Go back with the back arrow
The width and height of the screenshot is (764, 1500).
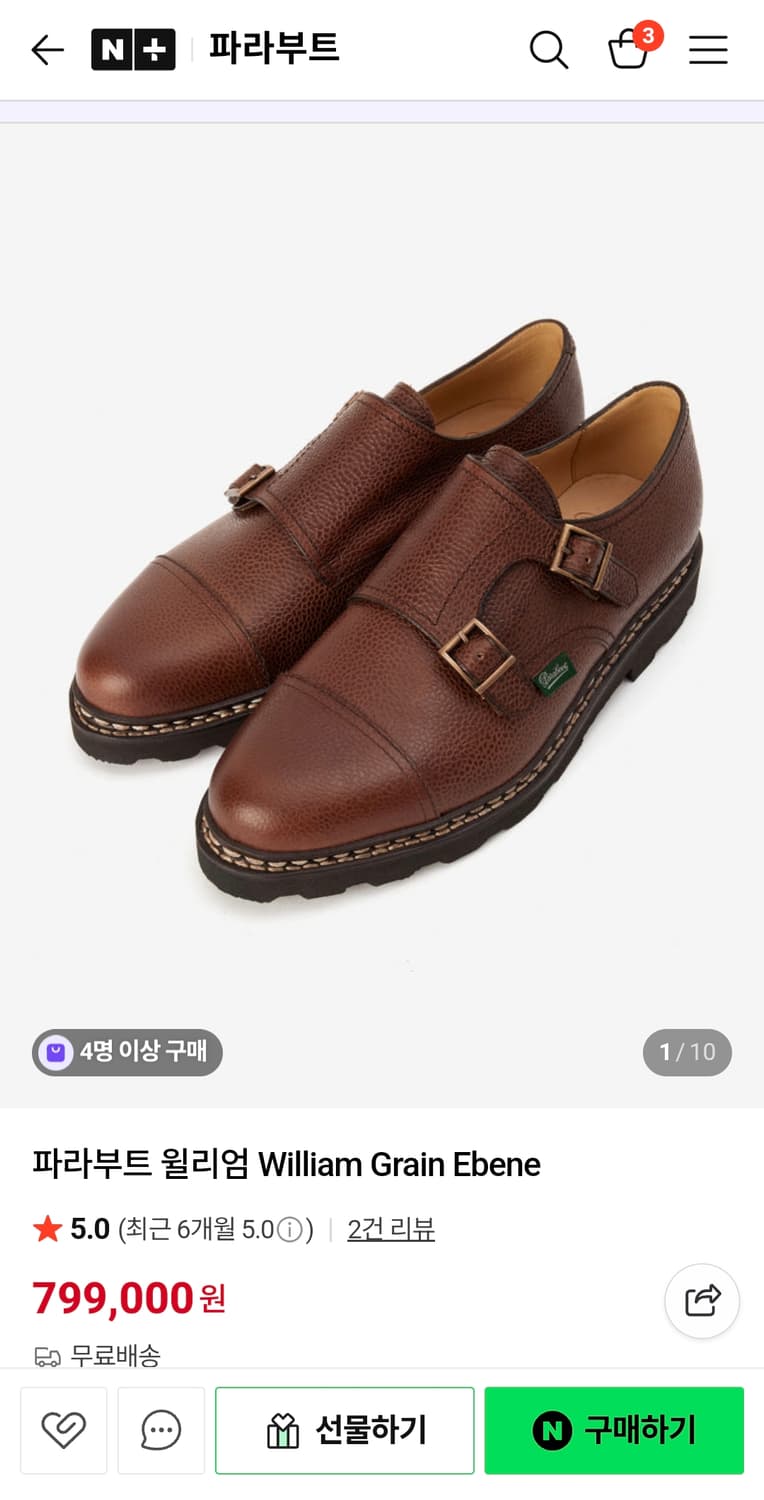tap(46, 49)
